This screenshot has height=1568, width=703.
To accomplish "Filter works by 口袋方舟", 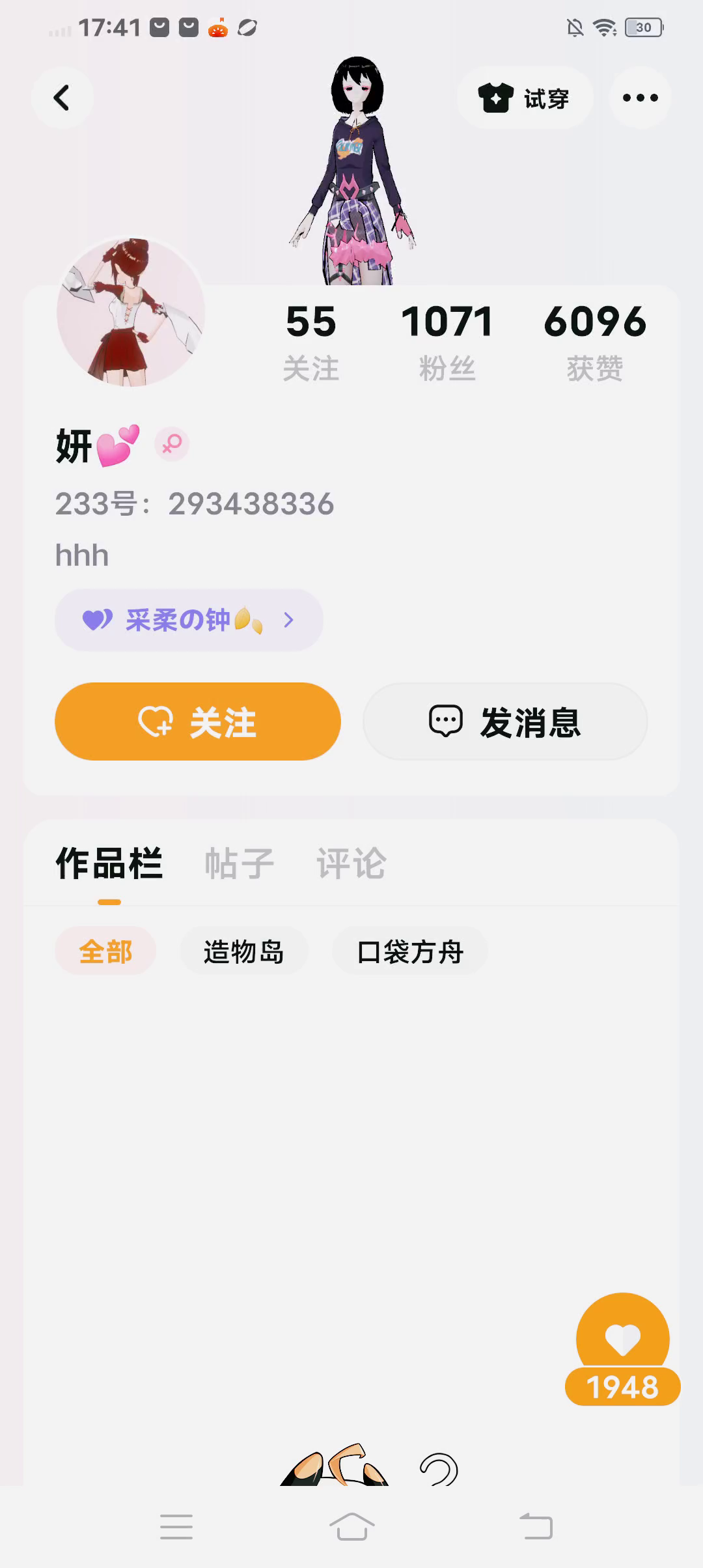I will coord(410,951).
